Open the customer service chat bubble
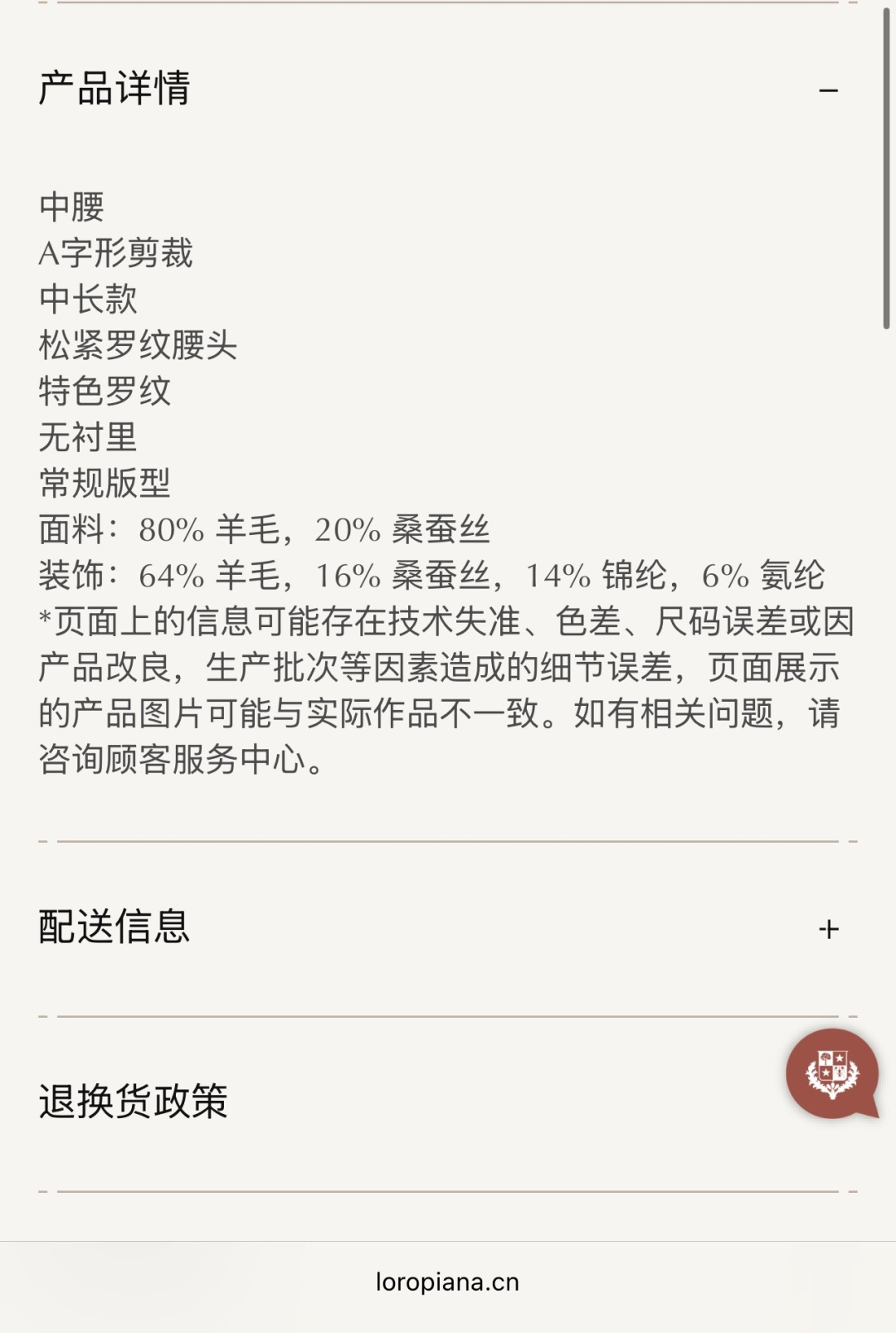The height and width of the screenshot is (1333, 896). (832, 1074)
